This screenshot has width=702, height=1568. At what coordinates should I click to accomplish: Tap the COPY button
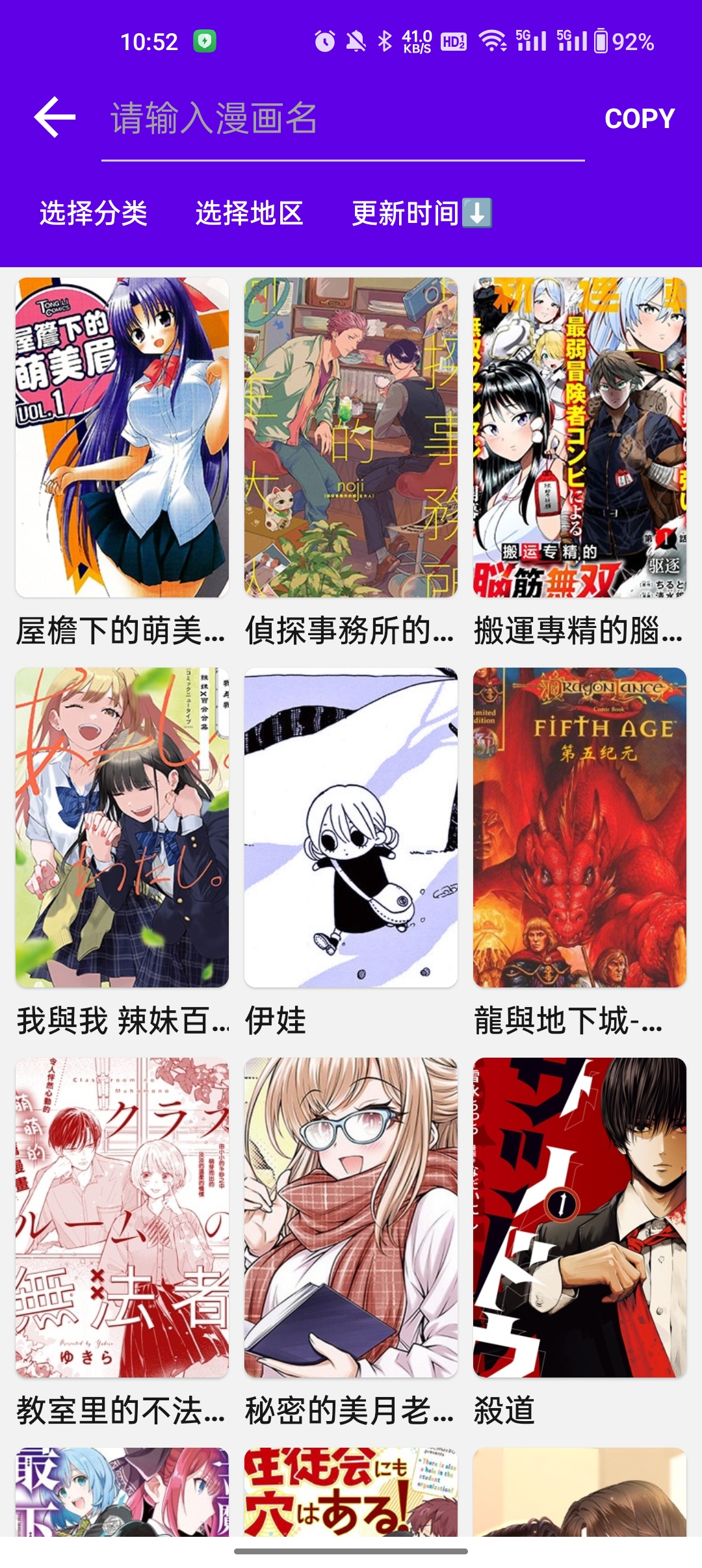639,119
